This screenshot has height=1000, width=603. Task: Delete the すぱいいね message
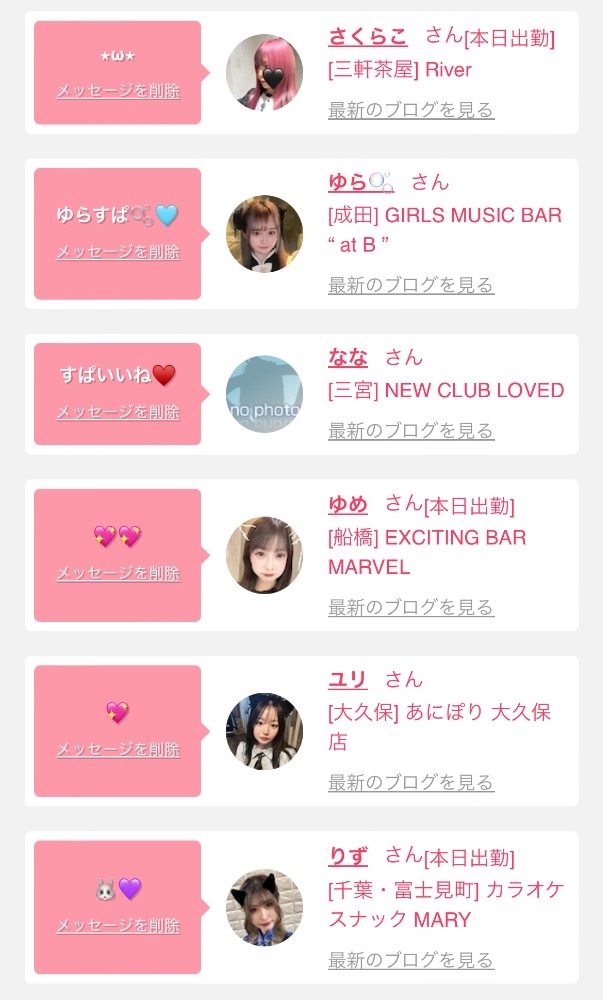pyautogui.click(x=118, y=412)
